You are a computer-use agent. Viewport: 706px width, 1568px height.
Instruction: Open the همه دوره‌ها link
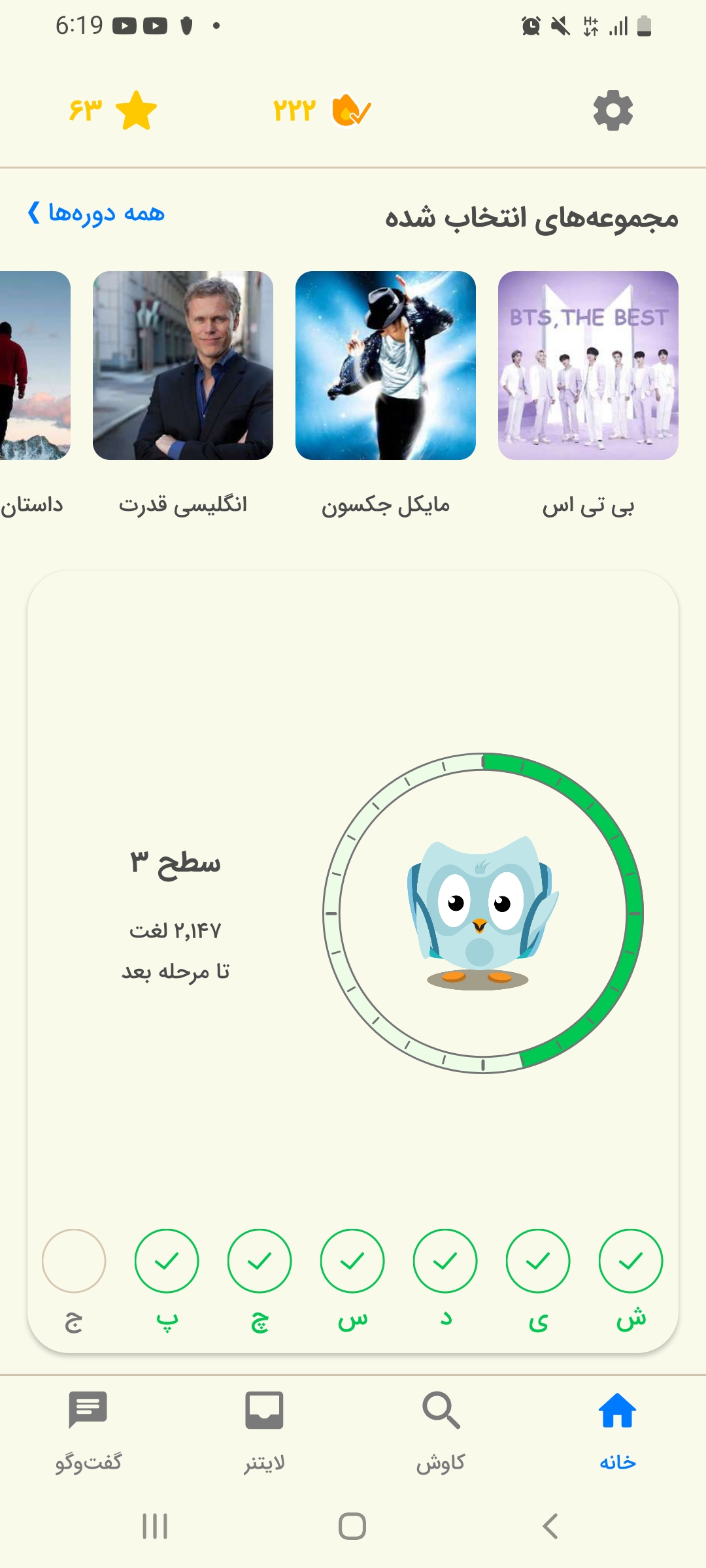tap(97, 214)
